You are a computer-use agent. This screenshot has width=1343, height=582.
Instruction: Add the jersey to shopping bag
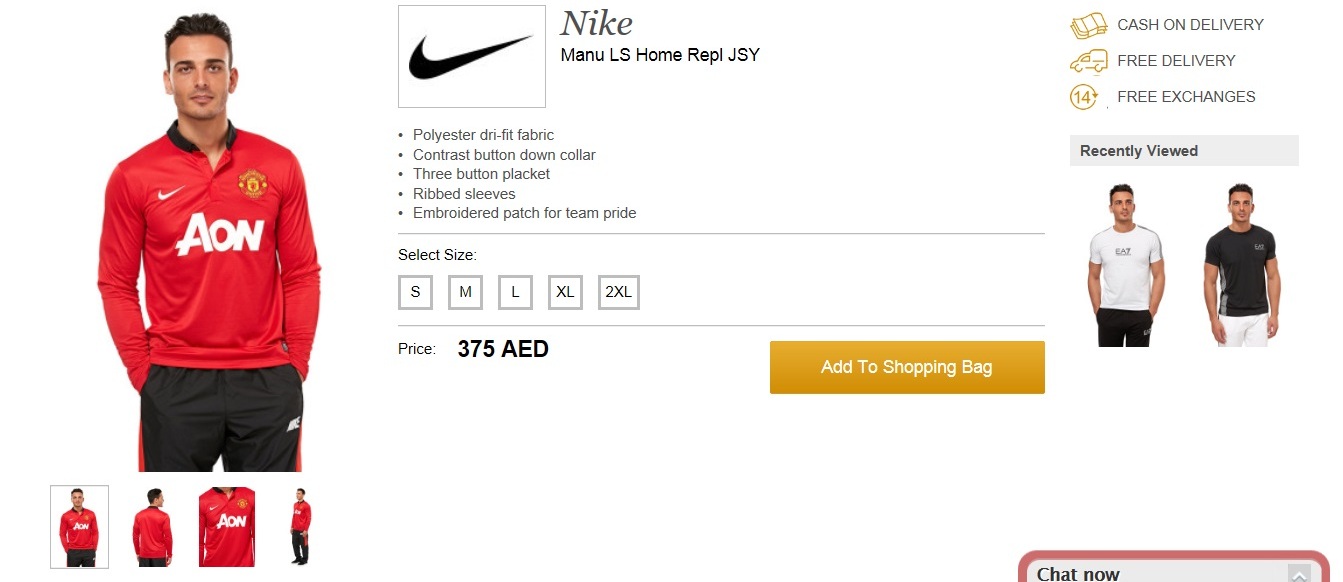coord(906,367)
